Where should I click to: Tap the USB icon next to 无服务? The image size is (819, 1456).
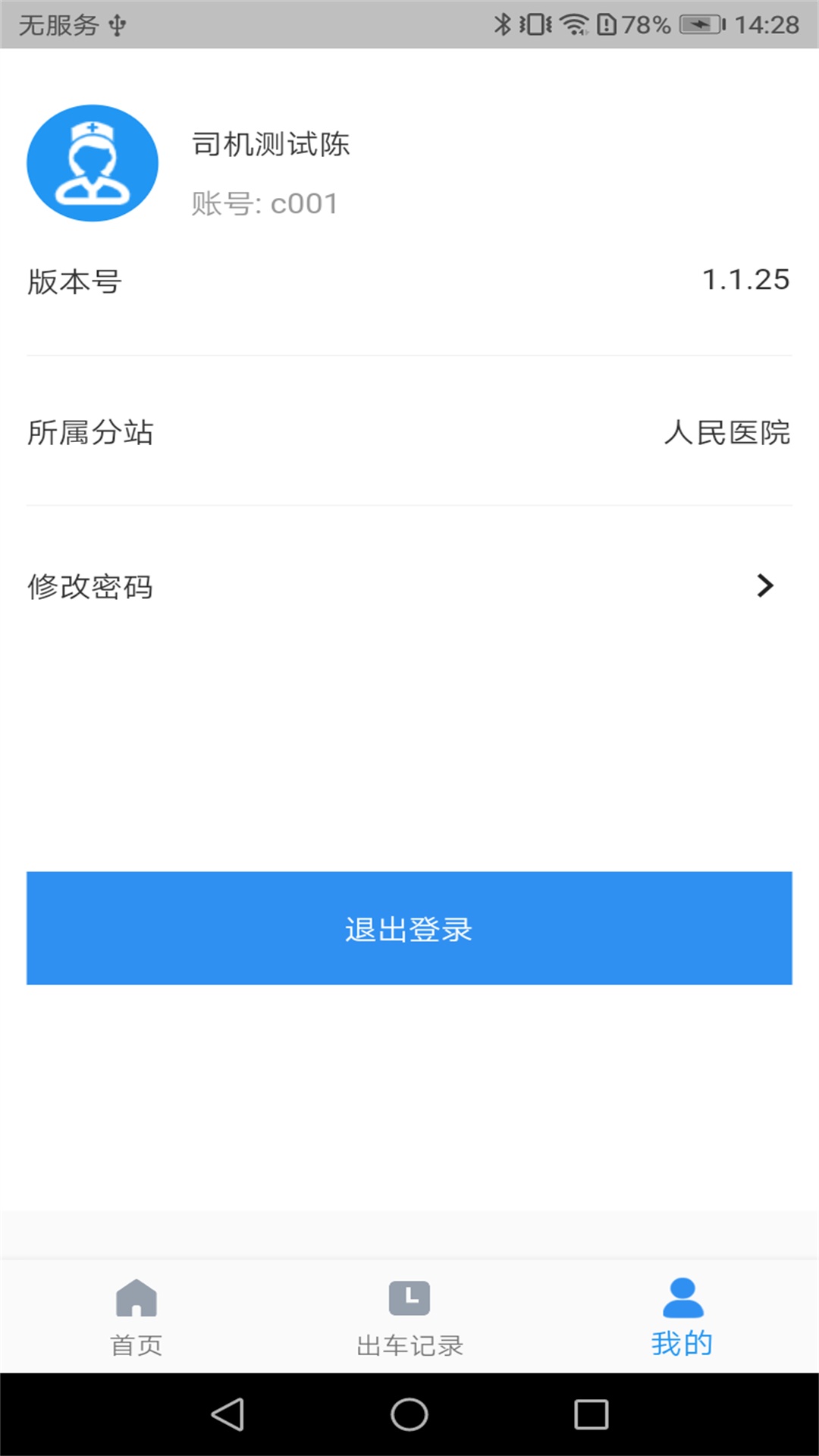click(x=116, y=23)
